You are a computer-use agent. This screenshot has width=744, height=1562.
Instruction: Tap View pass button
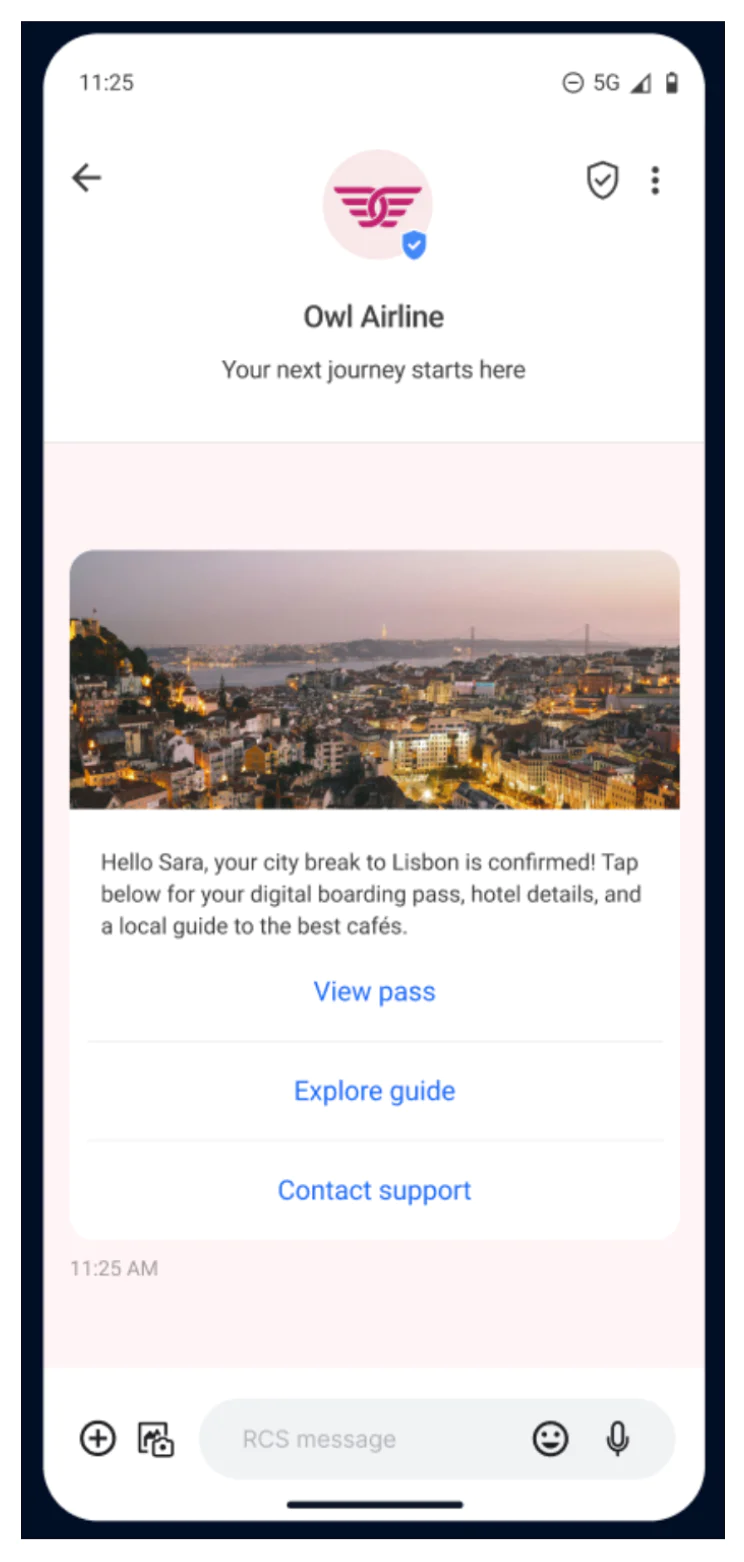point(374,991)
